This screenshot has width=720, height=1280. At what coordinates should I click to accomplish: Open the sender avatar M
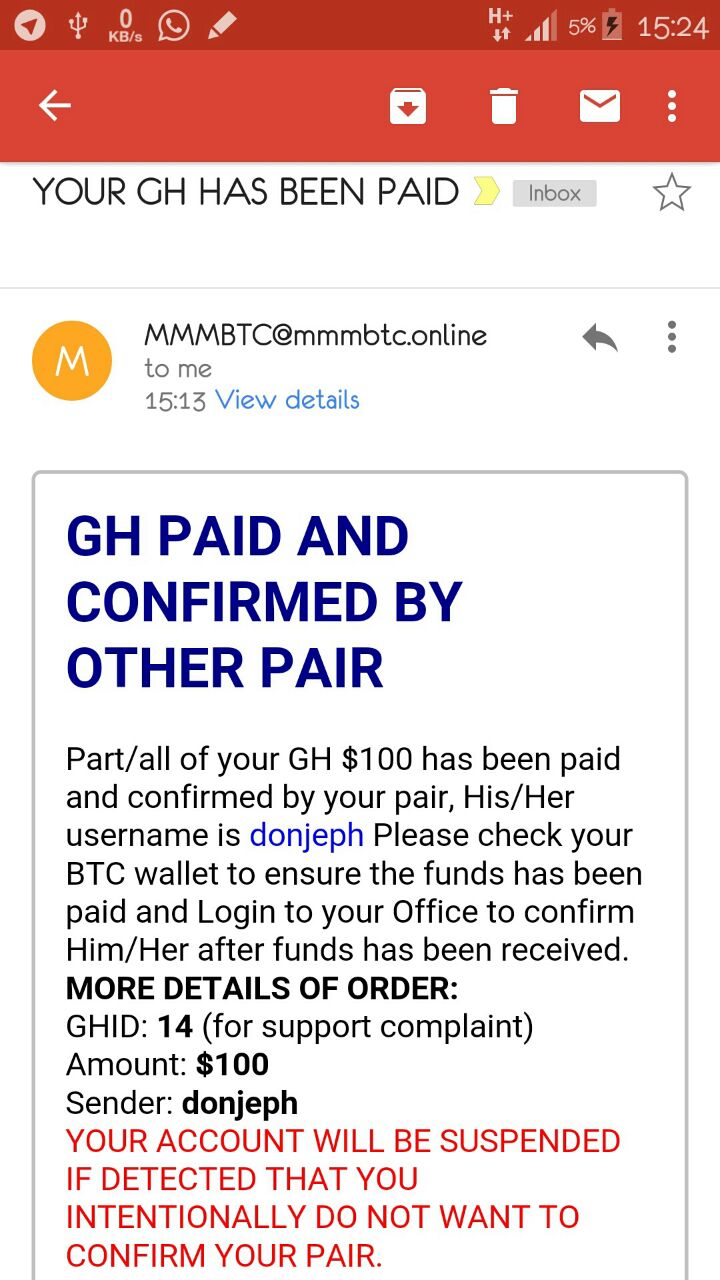(72, 361)
